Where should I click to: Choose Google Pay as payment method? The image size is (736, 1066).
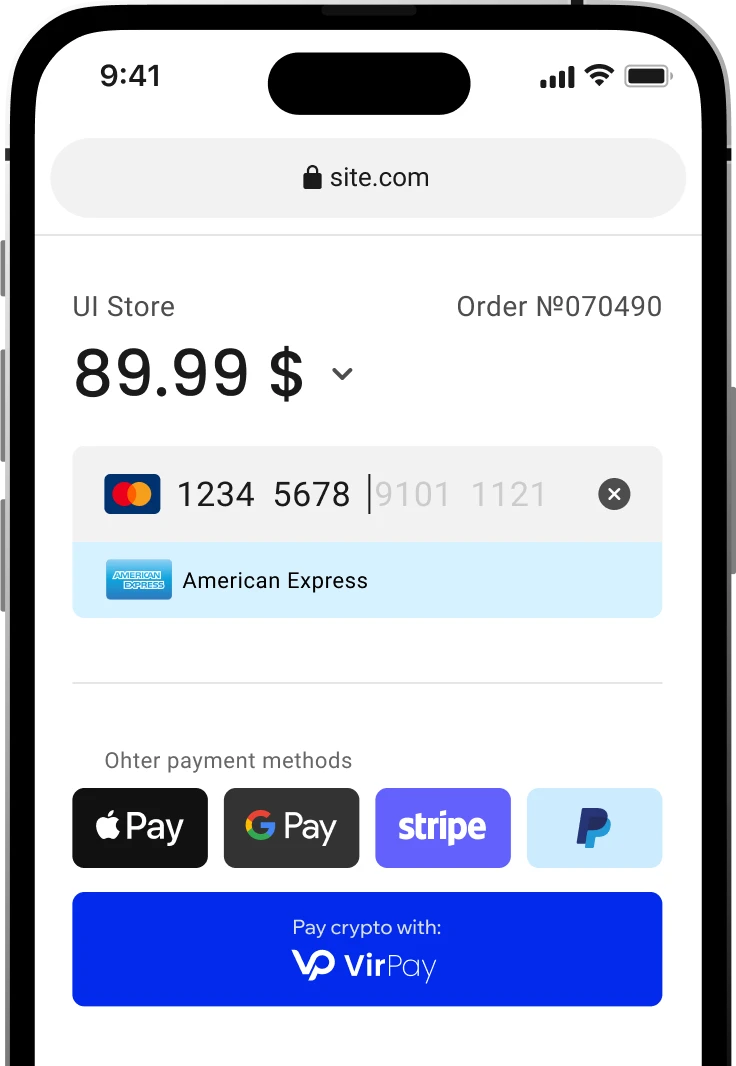[291, 827]
